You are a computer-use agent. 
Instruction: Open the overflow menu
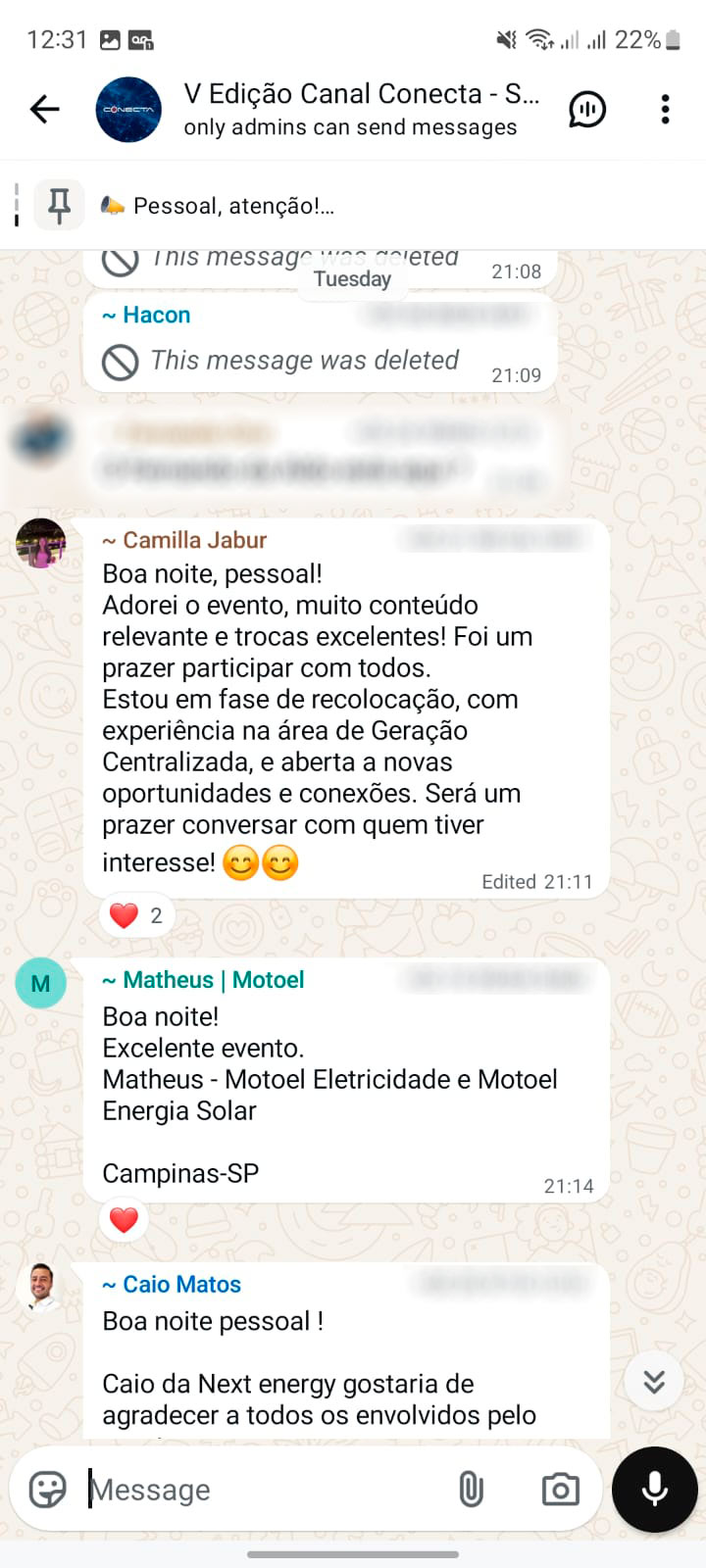click(665, 109)
